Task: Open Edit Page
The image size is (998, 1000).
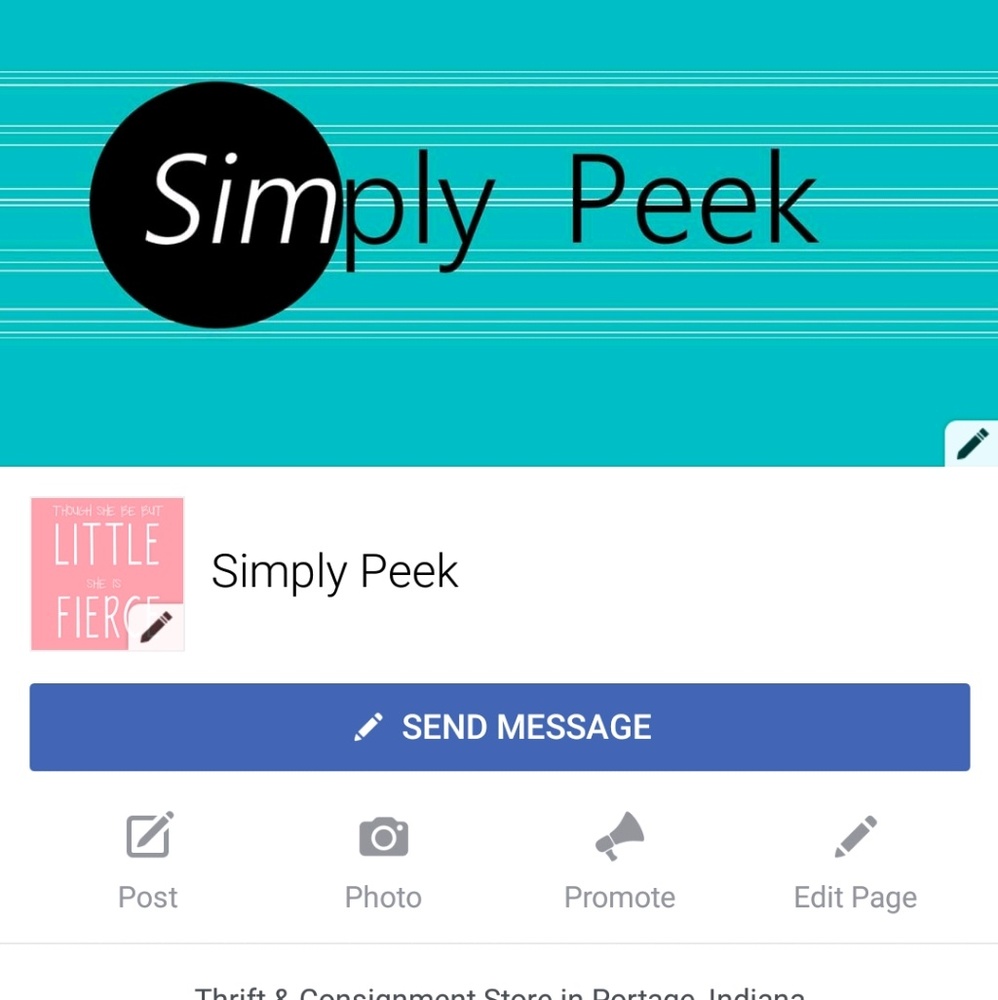Action: point(855,860)
